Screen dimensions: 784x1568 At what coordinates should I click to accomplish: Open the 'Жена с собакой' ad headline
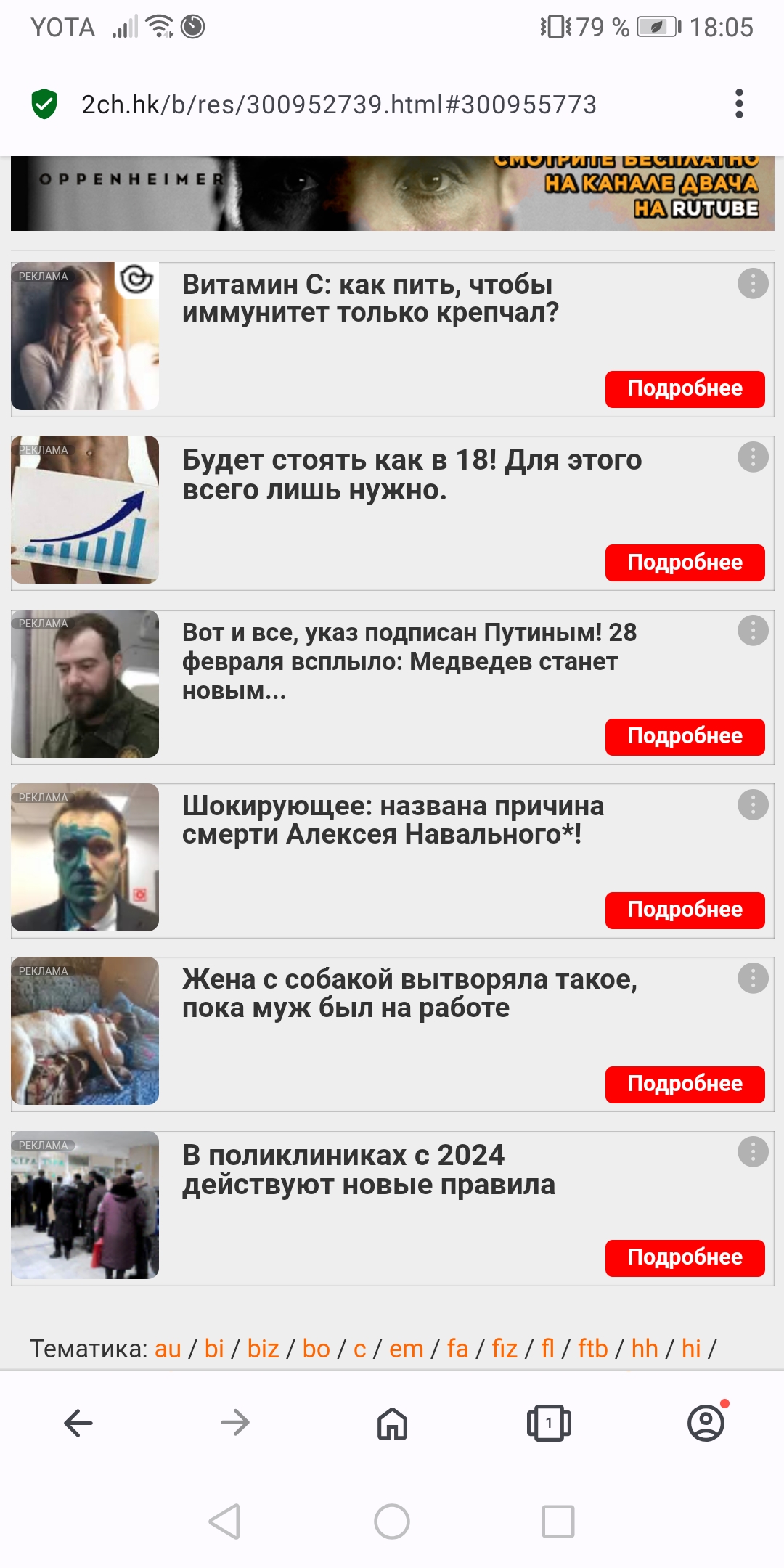coord(409,993)
